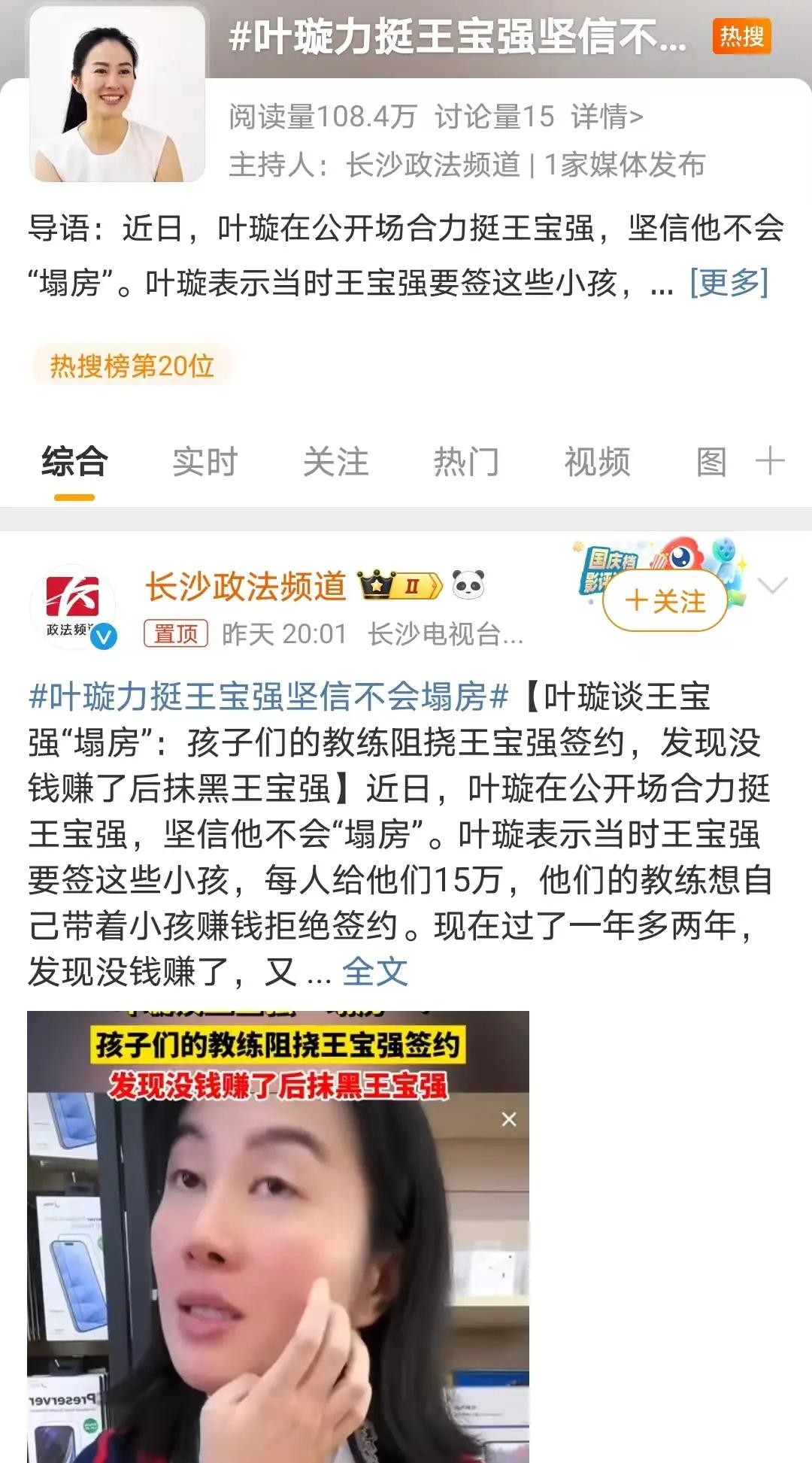The height and width of the screenshot is (1463, 812).
Task: Switch to the 视频 tab
Action: (597, 461)
